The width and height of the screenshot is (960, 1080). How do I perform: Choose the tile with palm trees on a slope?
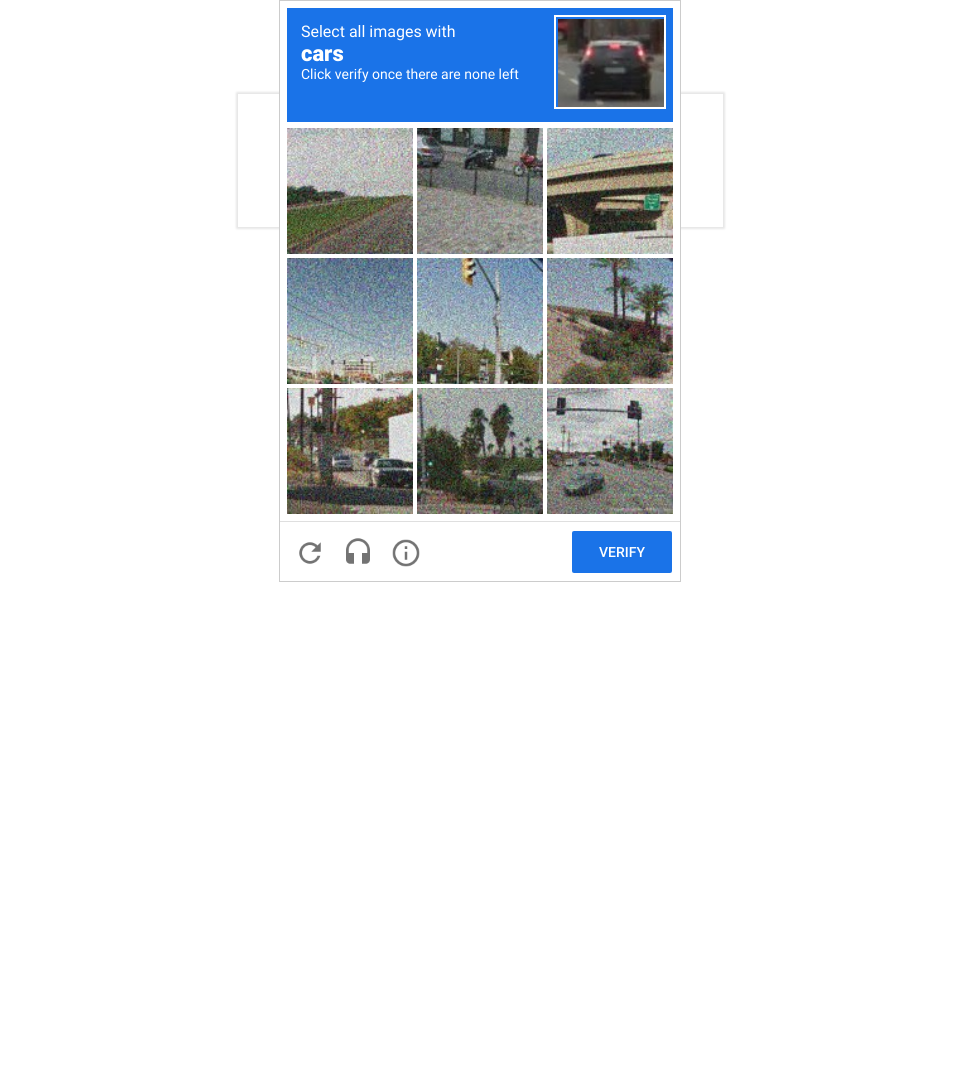tap(610, 321)
